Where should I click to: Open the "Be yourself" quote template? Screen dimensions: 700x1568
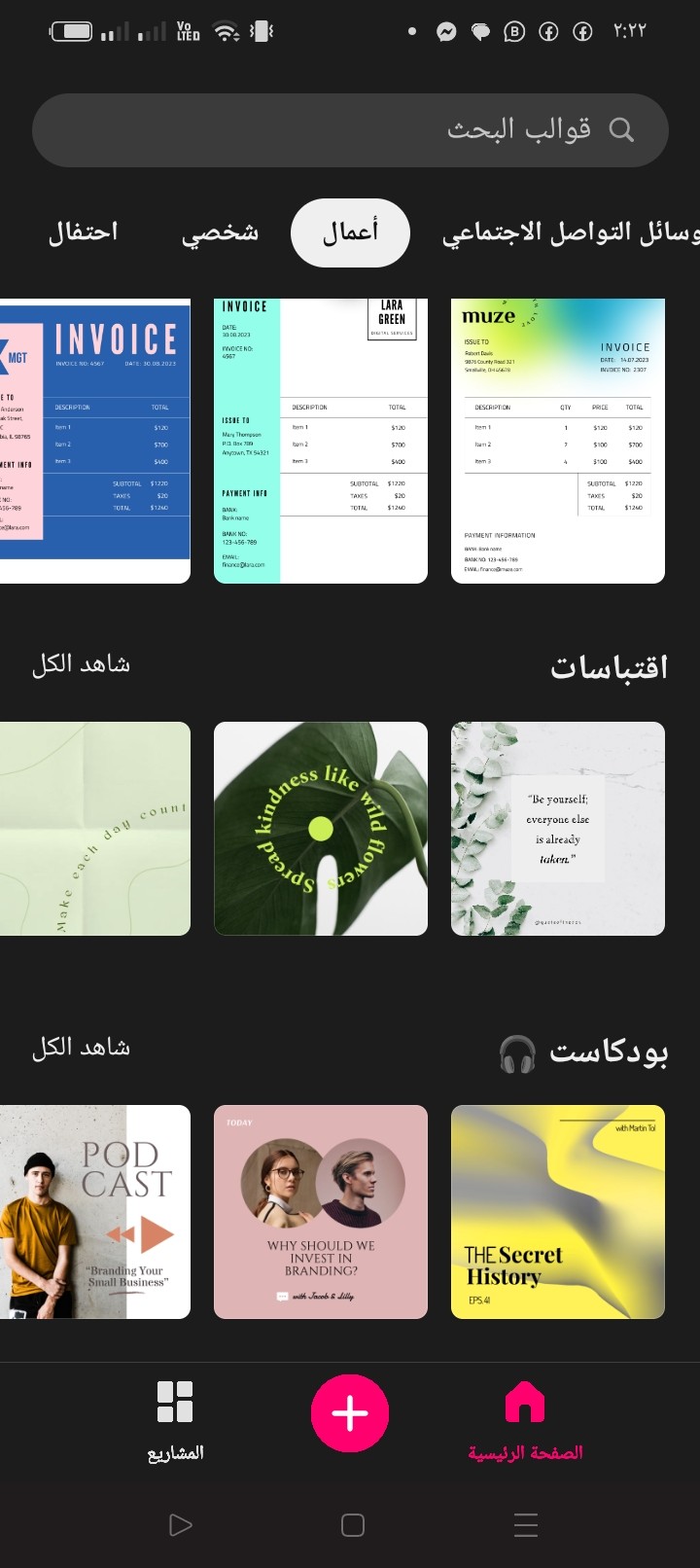(558, 829)
